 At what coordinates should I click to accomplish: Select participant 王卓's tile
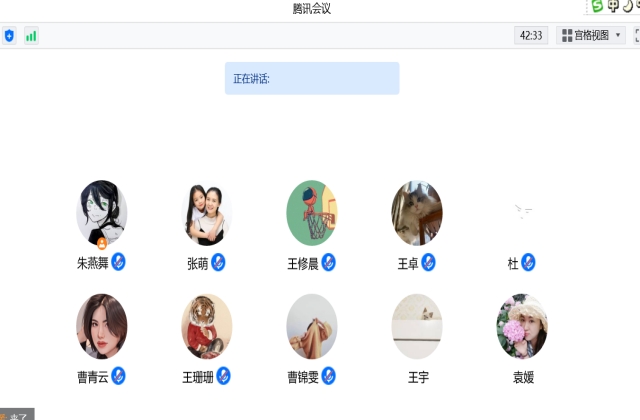coord(417,213)
